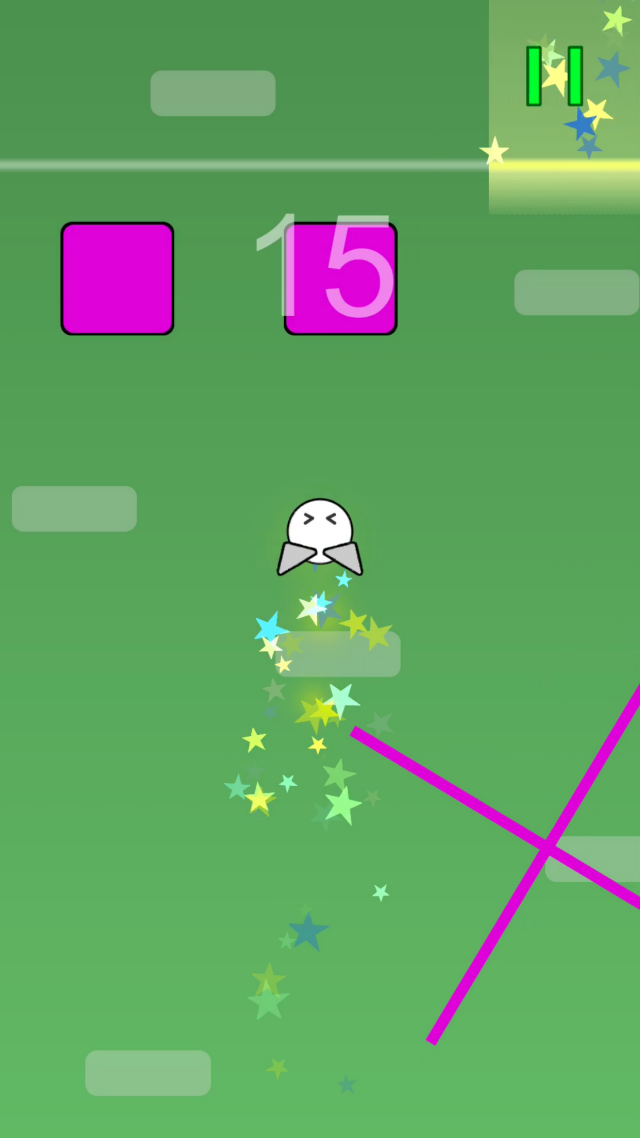Screen dimensions: 640x1138
Task: Pause the game with the green pause icon
Action: point(554,76)
